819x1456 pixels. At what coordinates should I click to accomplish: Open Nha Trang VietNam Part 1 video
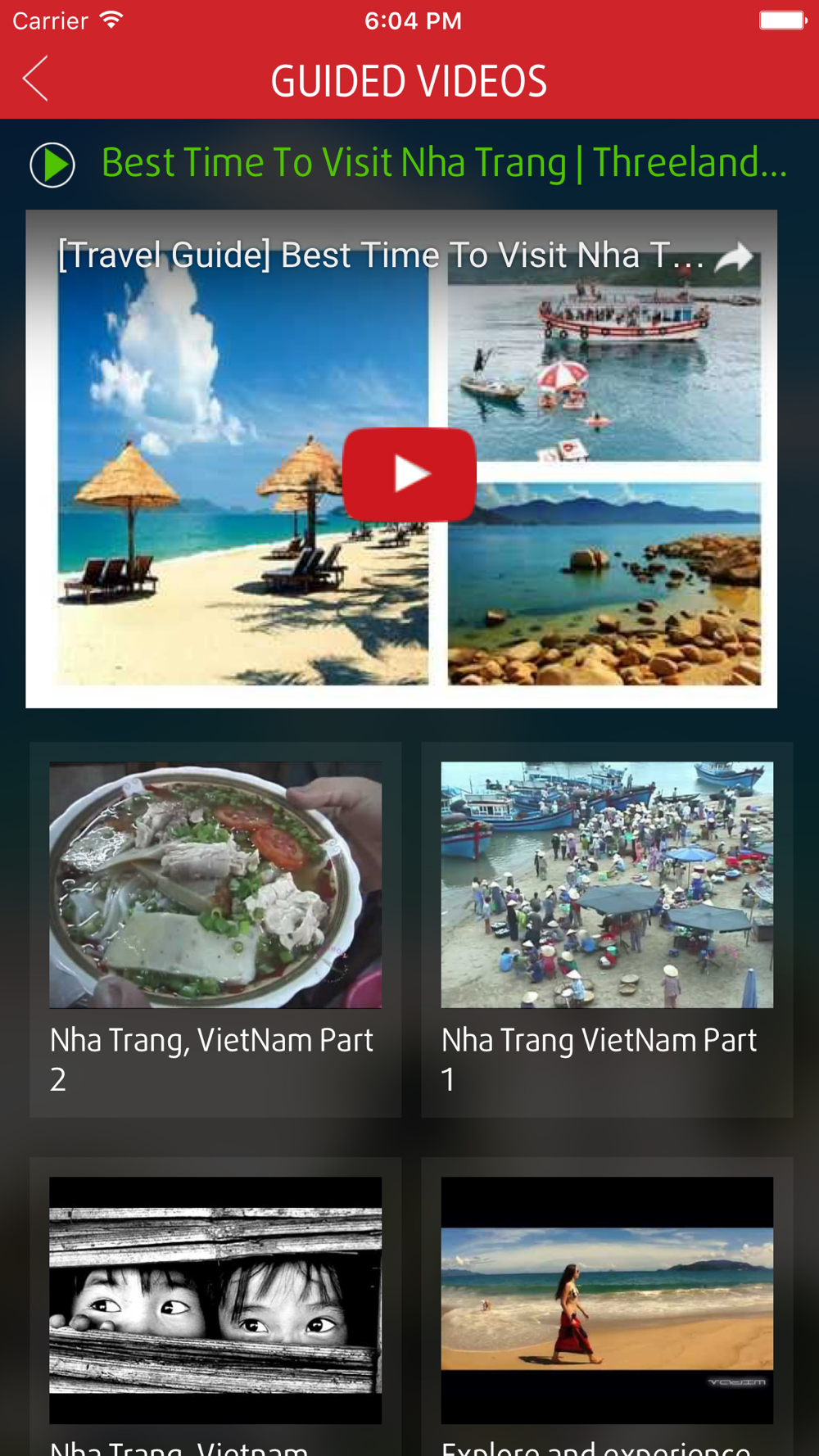tap(607, 929)
